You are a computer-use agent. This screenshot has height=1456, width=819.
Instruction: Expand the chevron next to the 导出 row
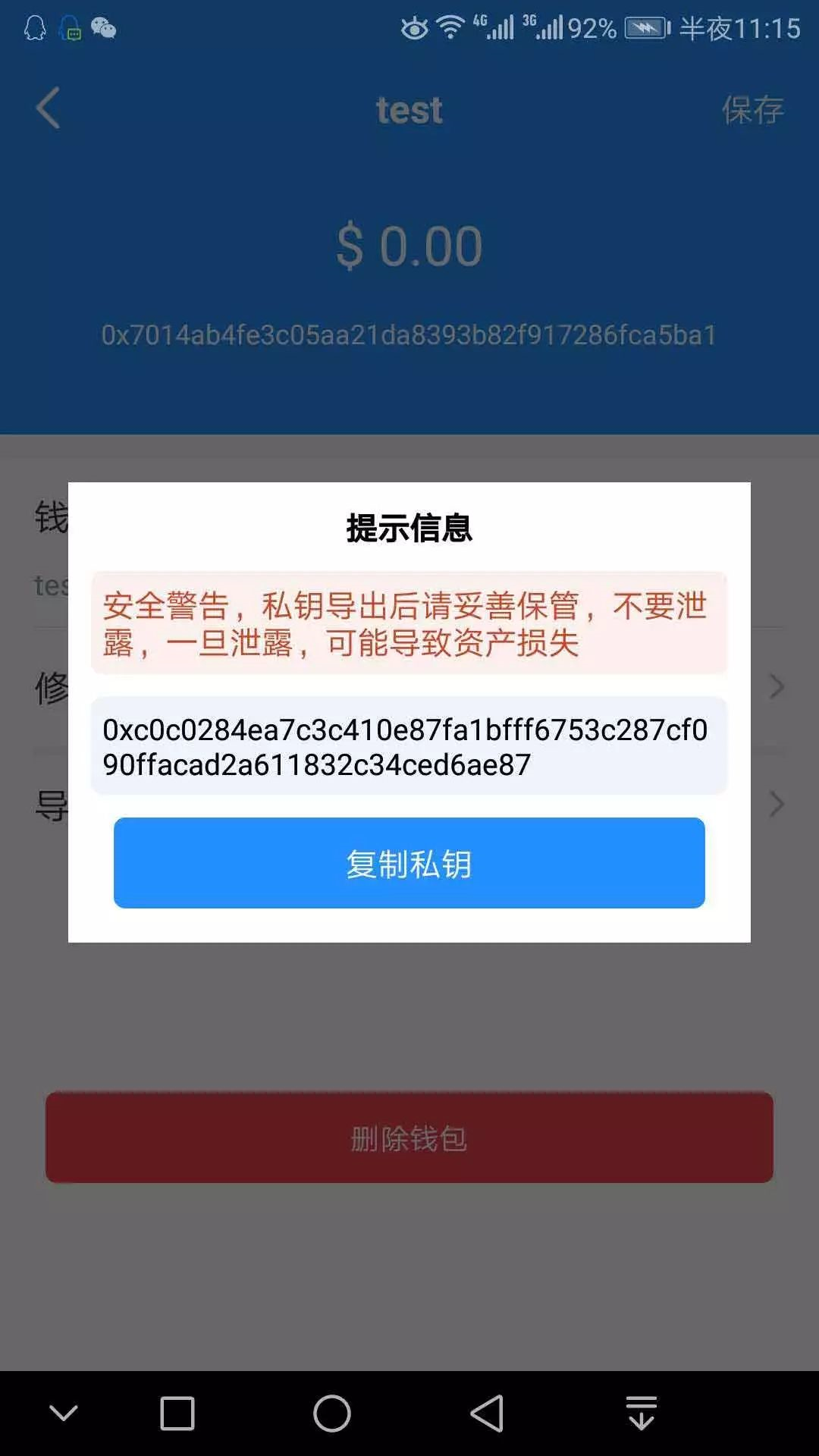point(776,802)
